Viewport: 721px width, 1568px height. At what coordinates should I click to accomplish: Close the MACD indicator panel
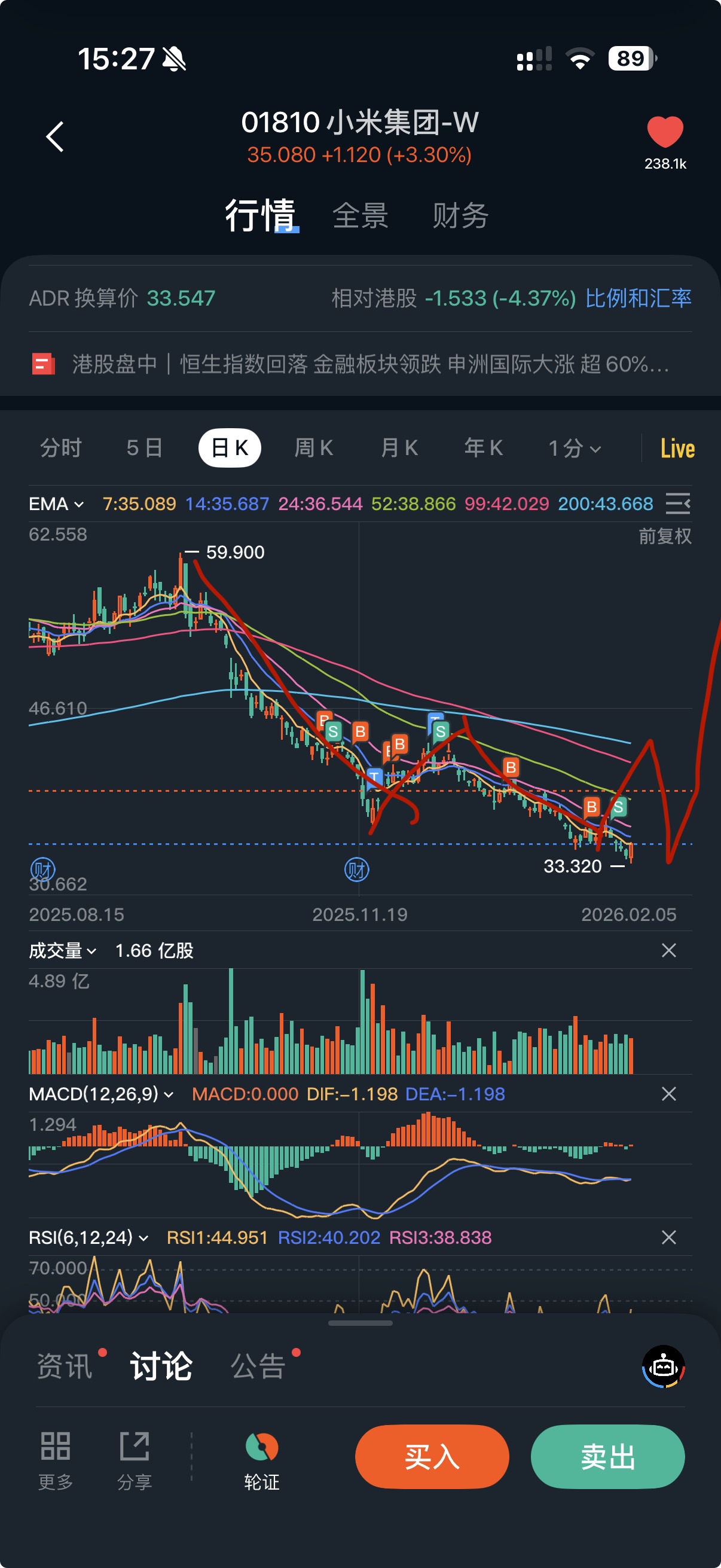pos(668,1094)
